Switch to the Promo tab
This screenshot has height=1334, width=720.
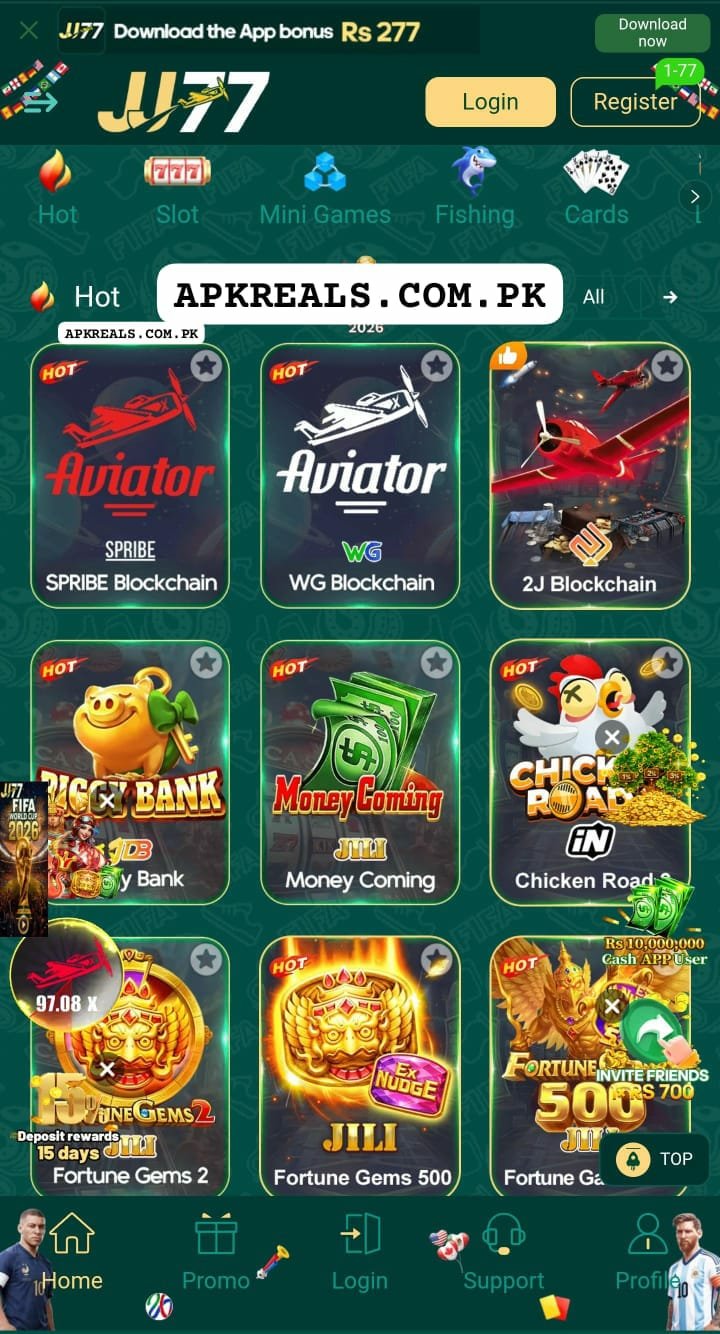pyautogui.click(x=216, y=1252)
